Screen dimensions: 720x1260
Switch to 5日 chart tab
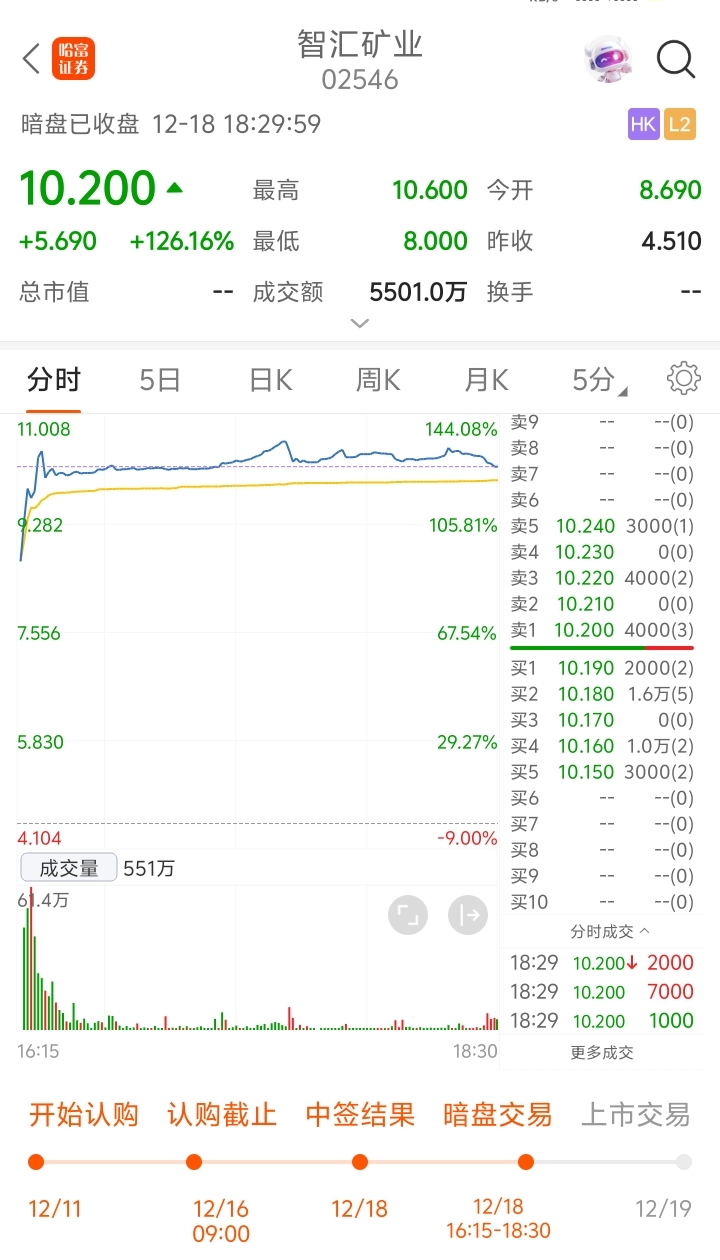pyautogui.click(x=160, y=380)
